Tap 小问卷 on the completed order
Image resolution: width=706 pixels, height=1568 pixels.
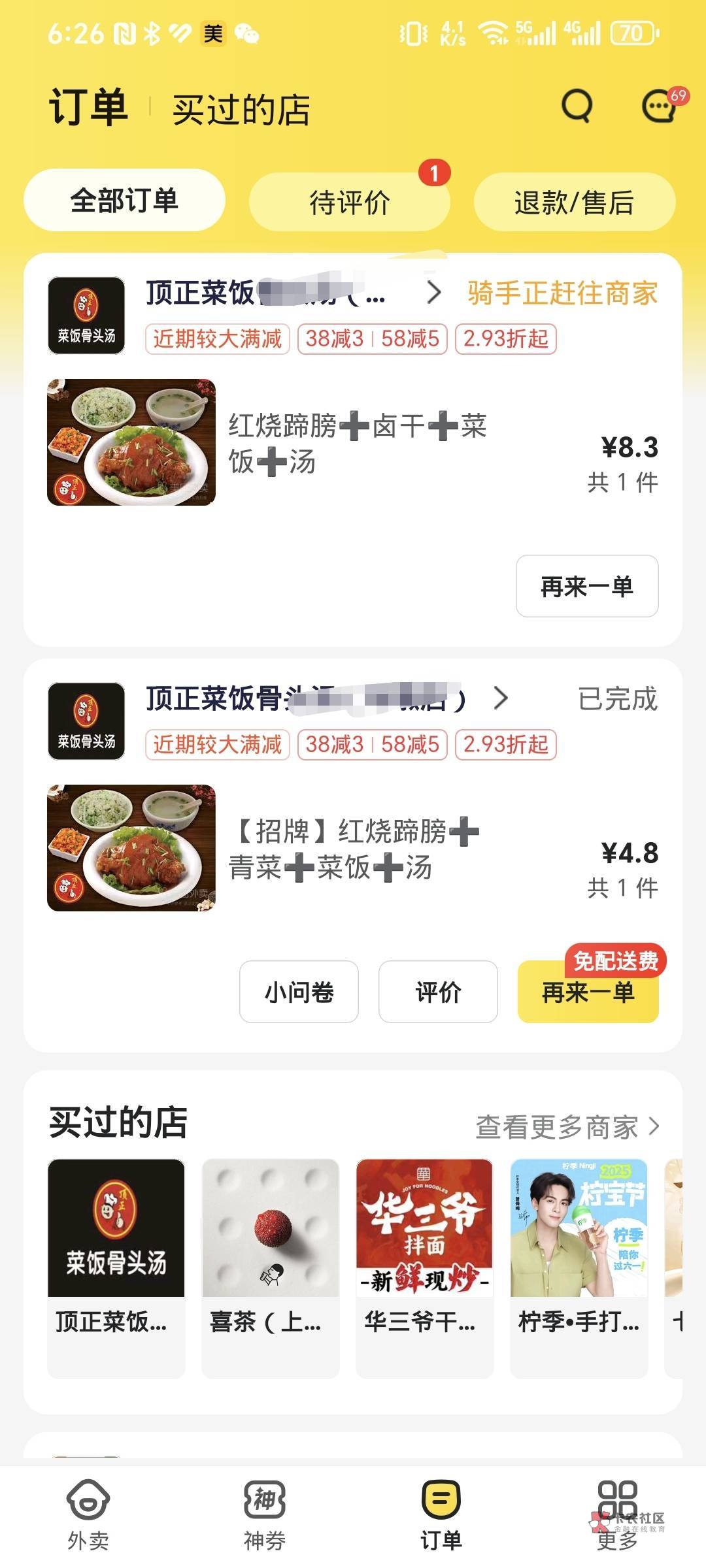(299, 992)
